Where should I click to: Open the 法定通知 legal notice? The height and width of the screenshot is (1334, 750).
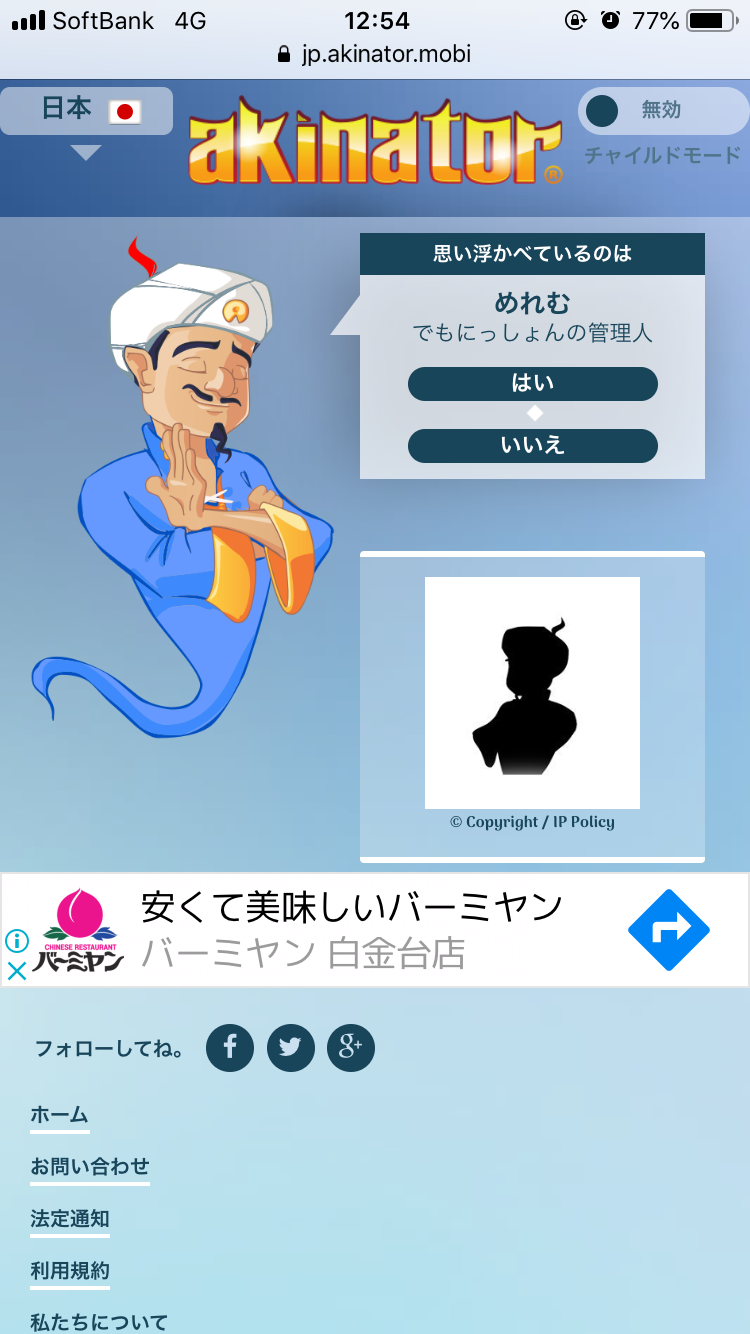(70, 1218)
